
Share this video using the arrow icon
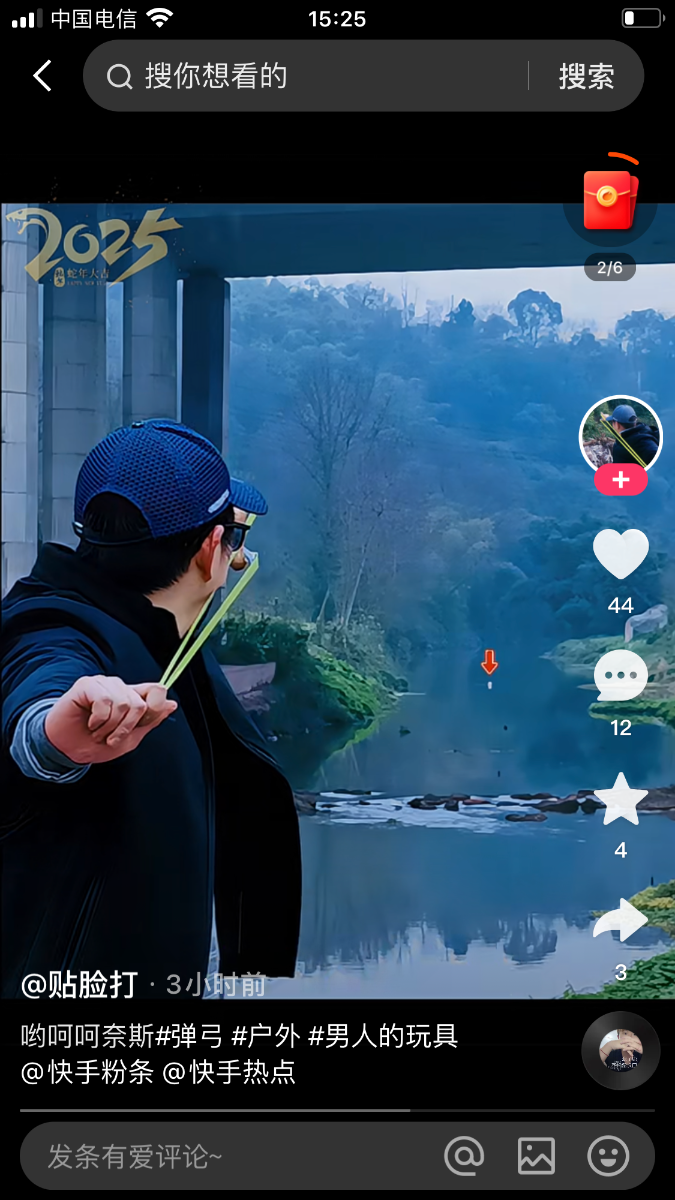pyautogui.click(x=621, y=921)
